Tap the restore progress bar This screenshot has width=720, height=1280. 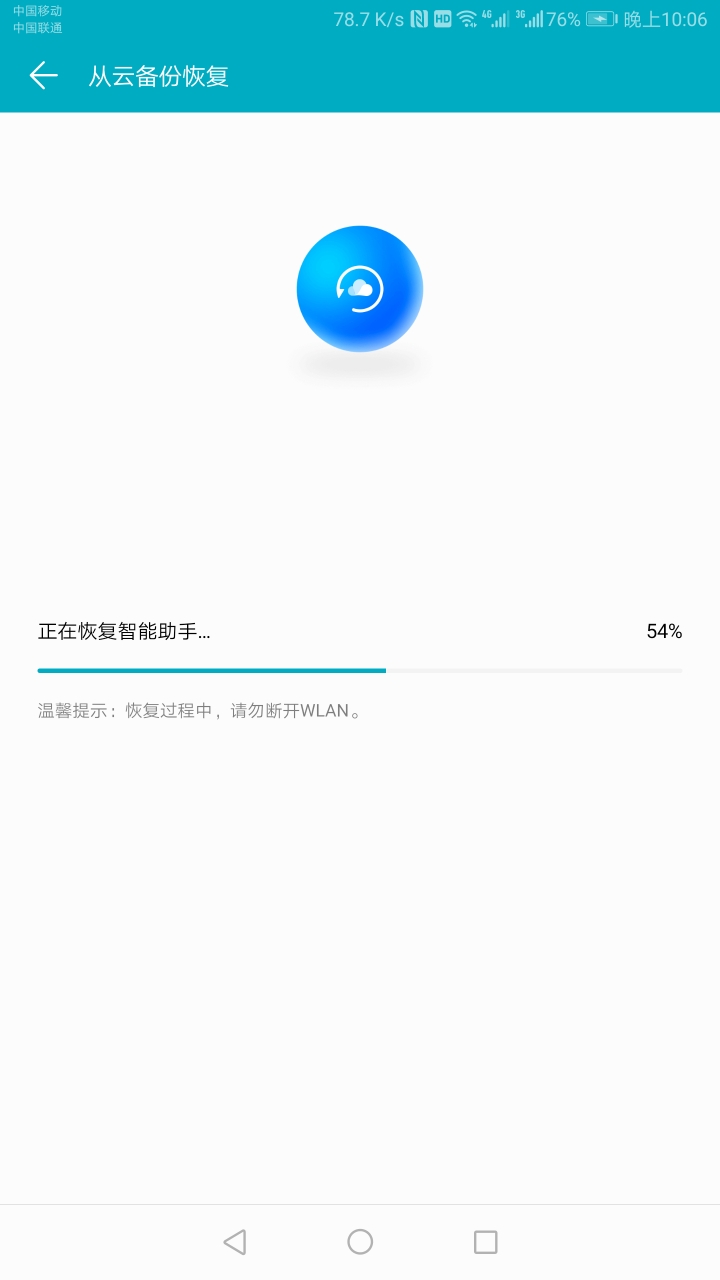360,669
